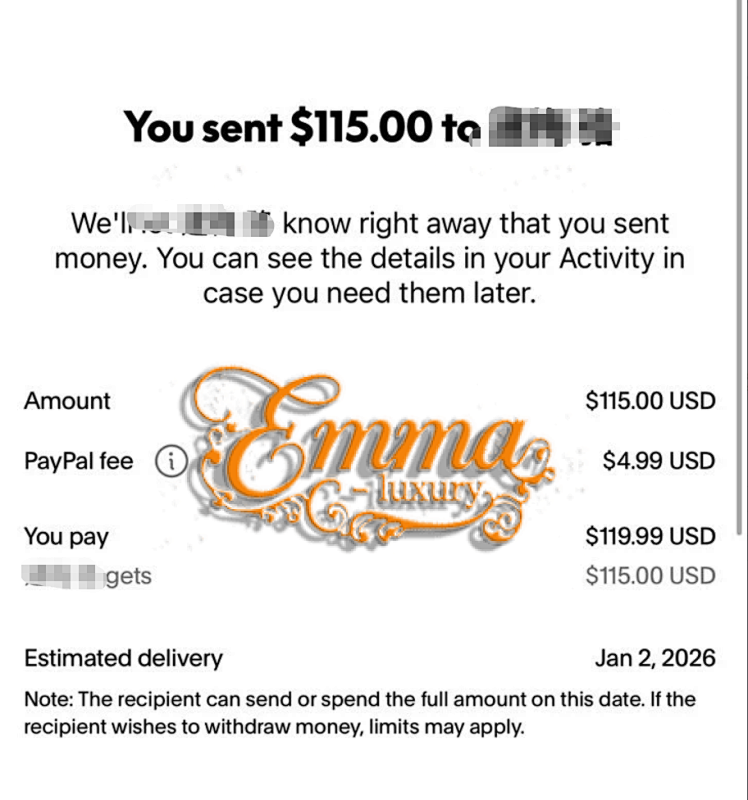This screenshot has height=800, width=748.
Task: Open the PayPal fee info icon
Action: click(x=171, y=461)
